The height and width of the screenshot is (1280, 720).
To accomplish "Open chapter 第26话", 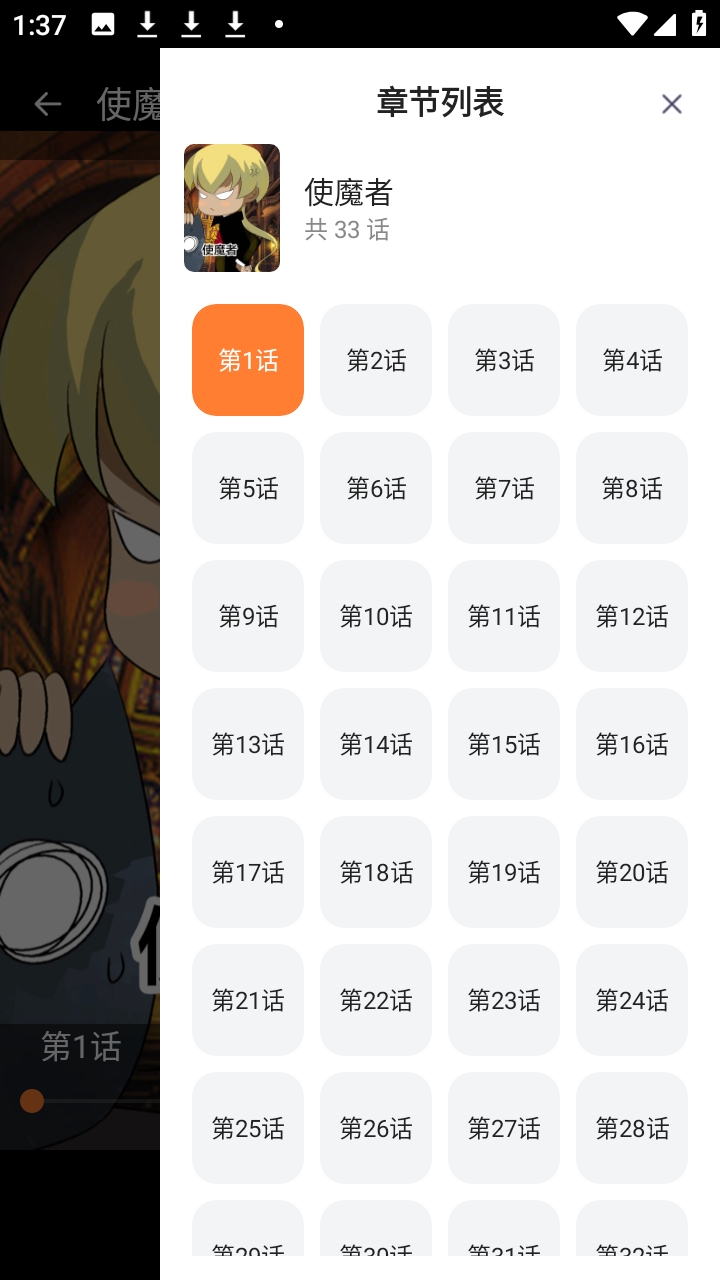I will (x=376, y=1128).
